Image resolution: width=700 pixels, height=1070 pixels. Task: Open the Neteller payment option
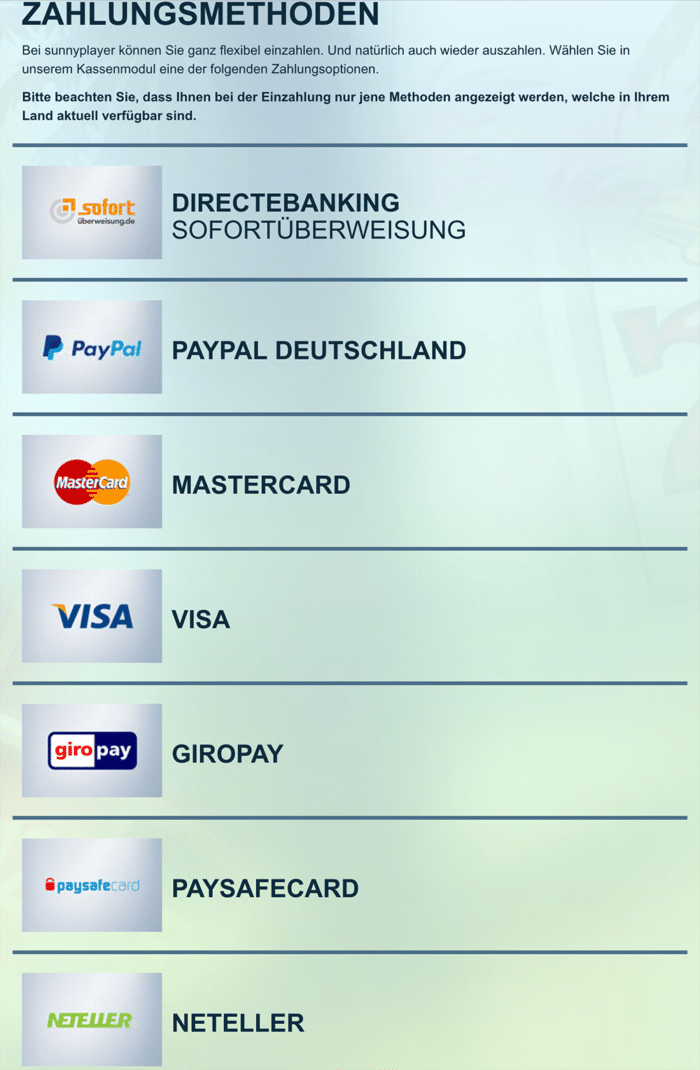click(238, 1022)
